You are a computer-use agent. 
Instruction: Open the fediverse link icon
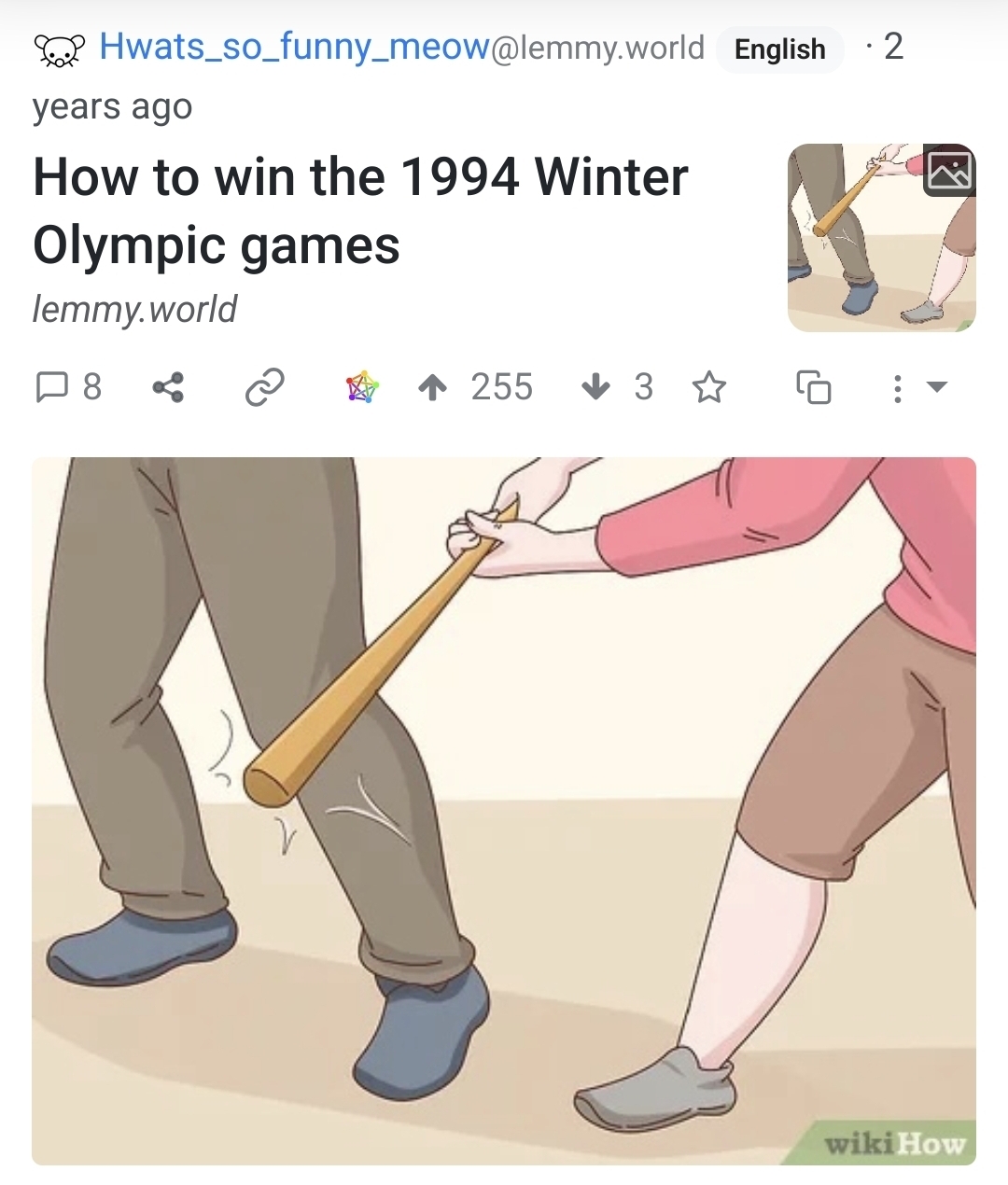coord(362,386)
